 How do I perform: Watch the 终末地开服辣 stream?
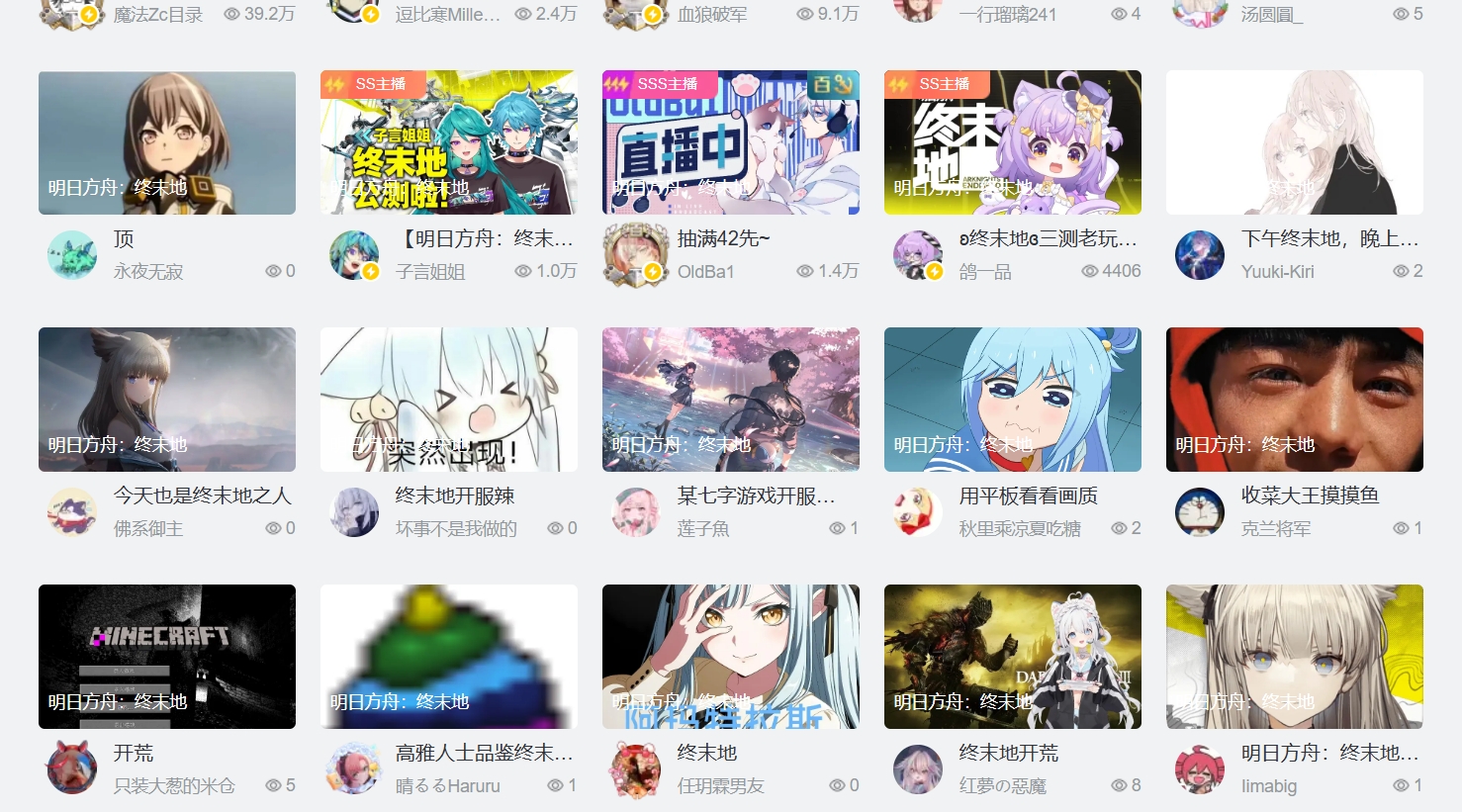point(448,400)
